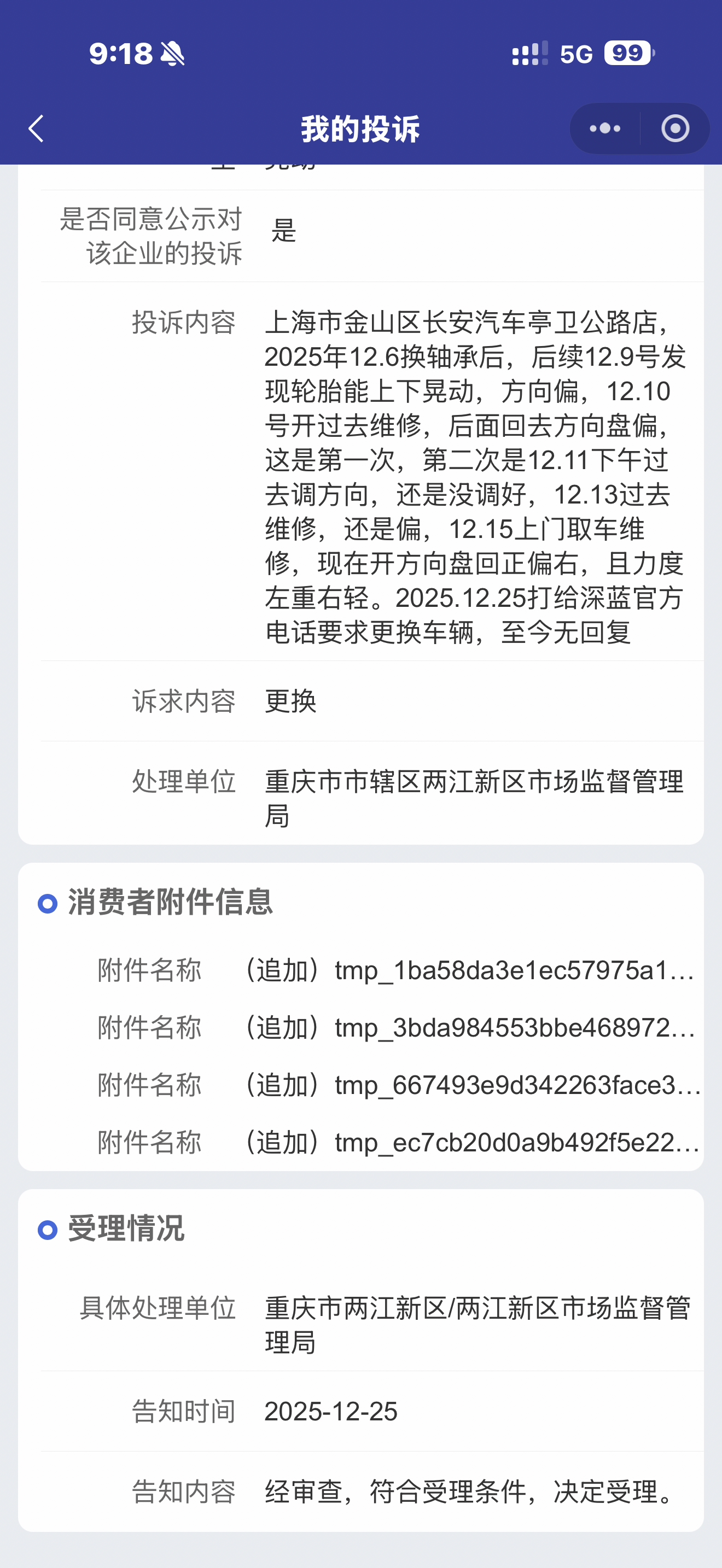Open attachment tmp_1ba58da3e1ec57975a1
Viewport: 722px width, 1568px height.
click(x=469, y=970)
